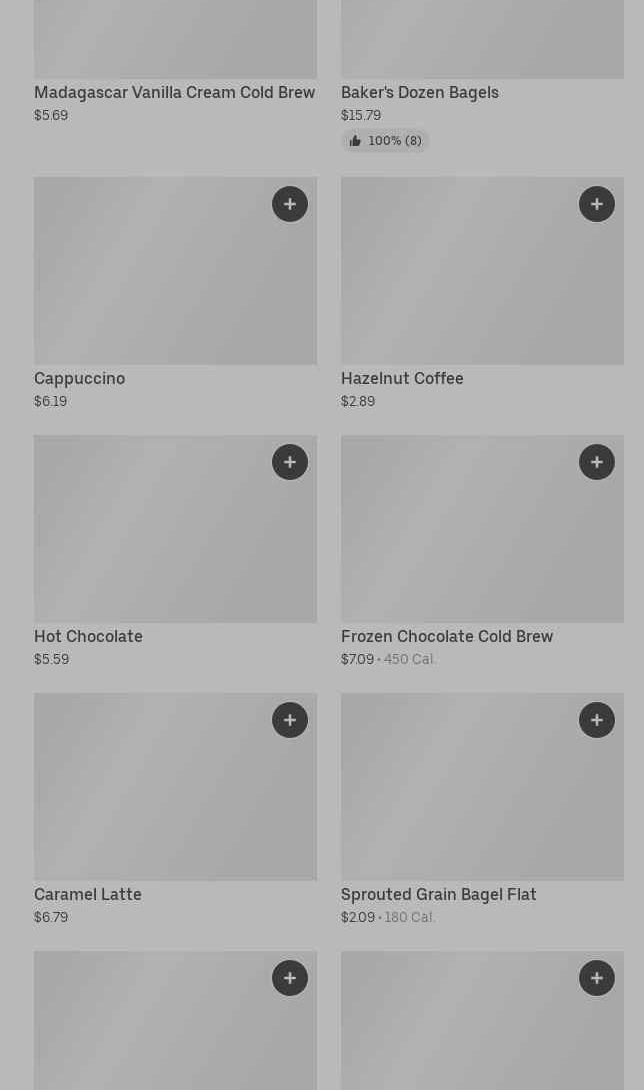Add Frozen Chocolate Cold Brew to cart
This screenshot has width=644, height=1090.
pos(597,462)
